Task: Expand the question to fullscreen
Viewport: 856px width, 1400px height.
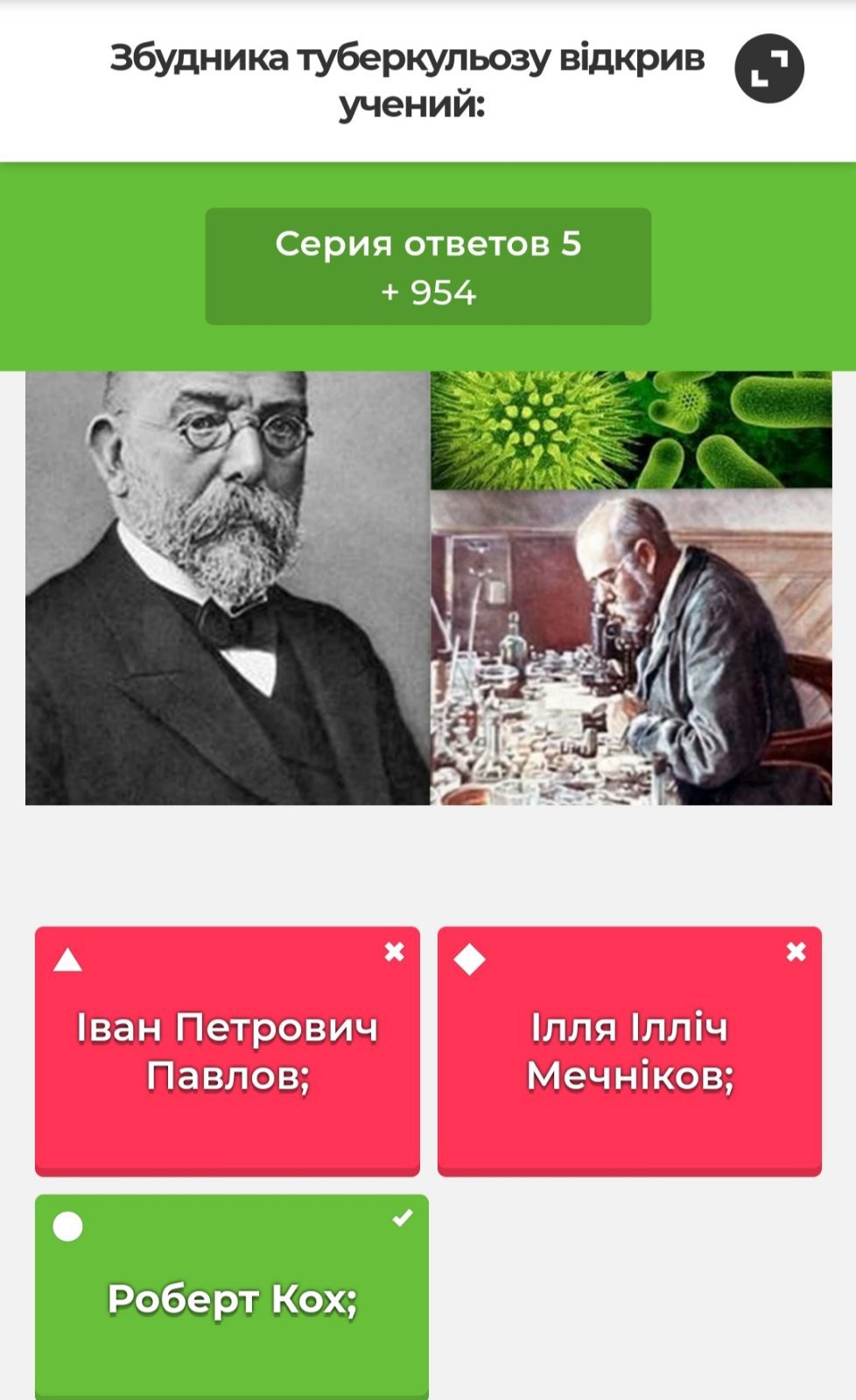Action: point(768,68)
